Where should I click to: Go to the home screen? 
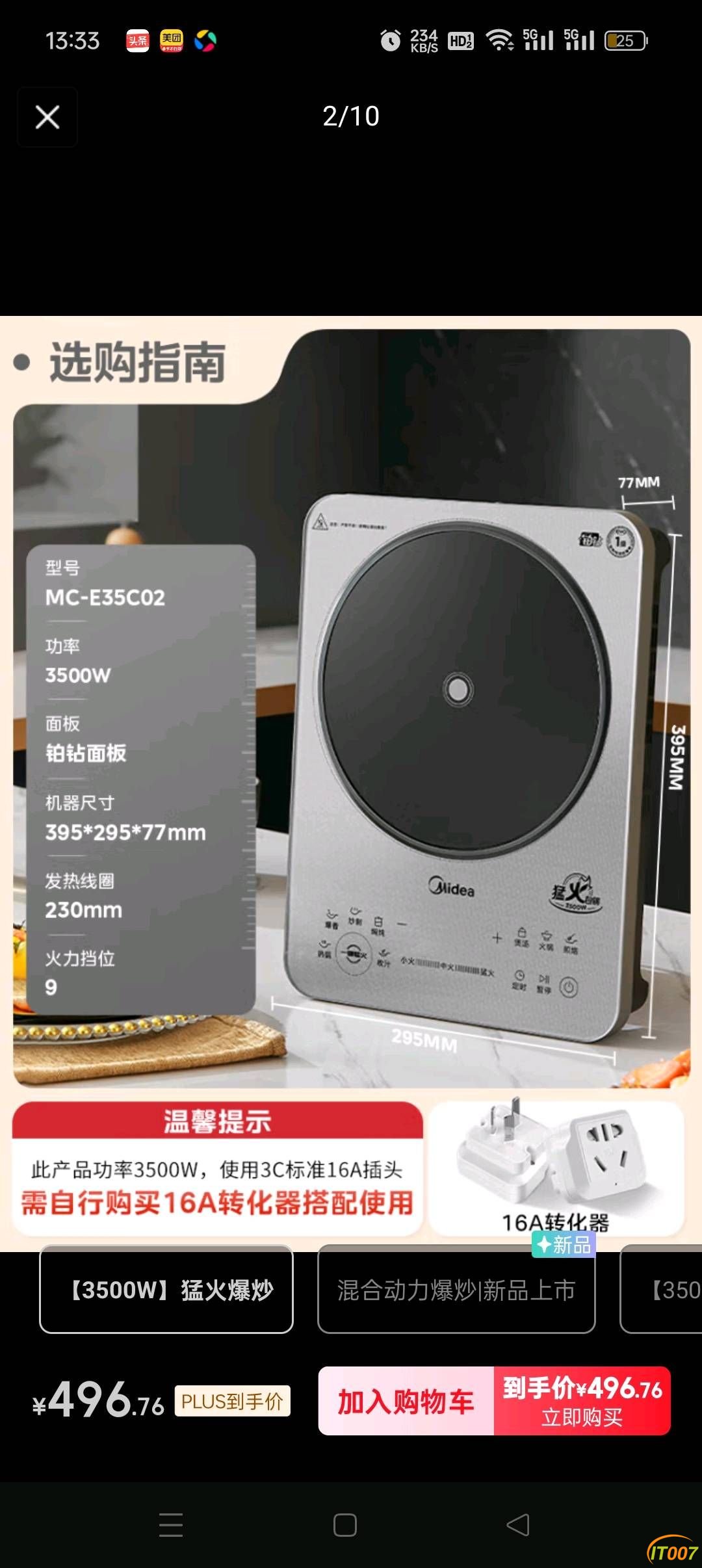pyautogui.click(x=344, y=1524)
